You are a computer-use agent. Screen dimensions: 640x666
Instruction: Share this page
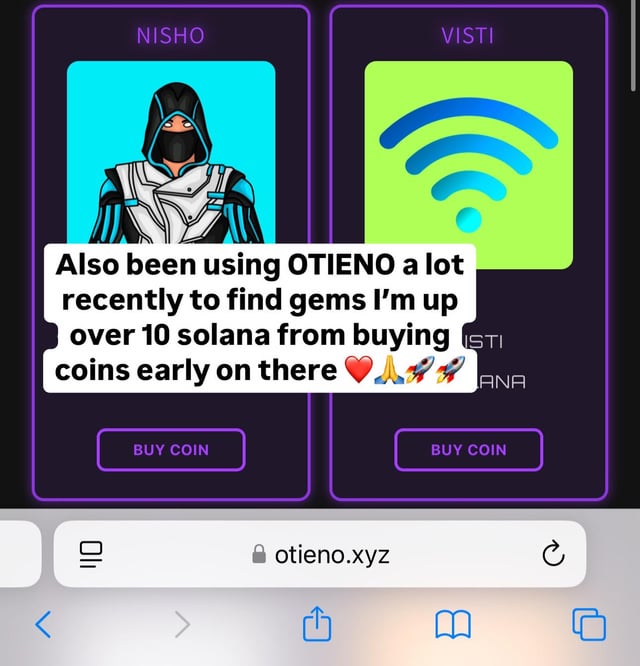(316, 625)
